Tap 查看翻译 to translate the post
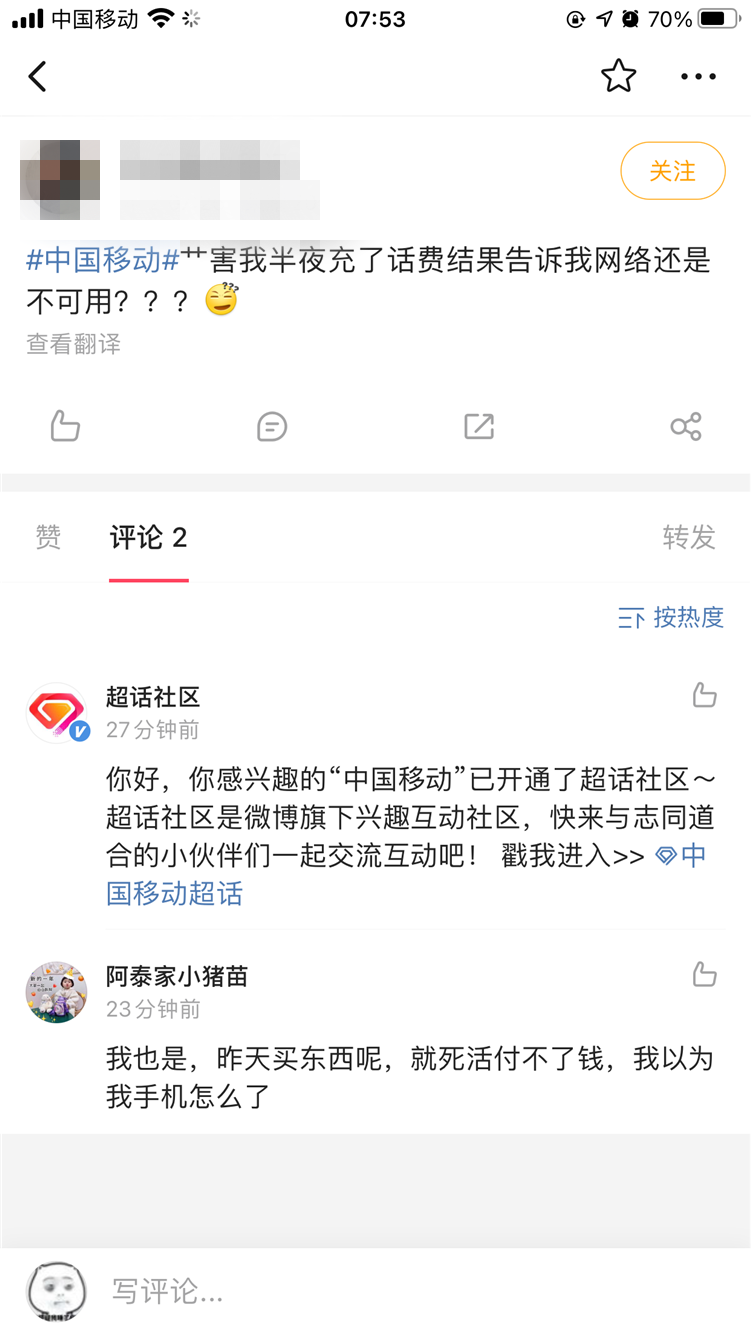The image size is (751, 1335). click(73, 344)
